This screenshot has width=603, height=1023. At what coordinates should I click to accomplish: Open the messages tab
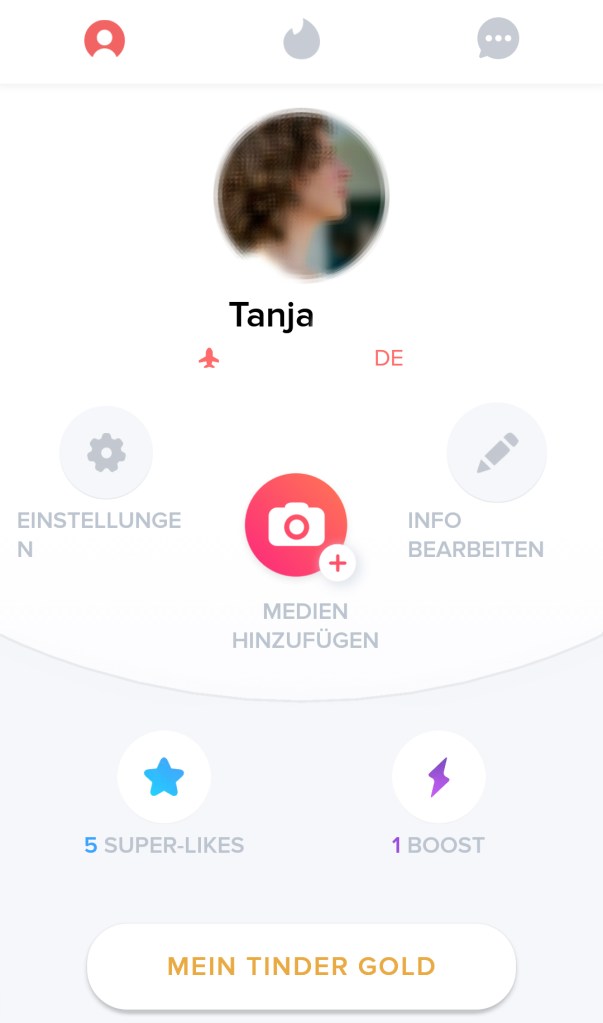(x=498, y=40)
